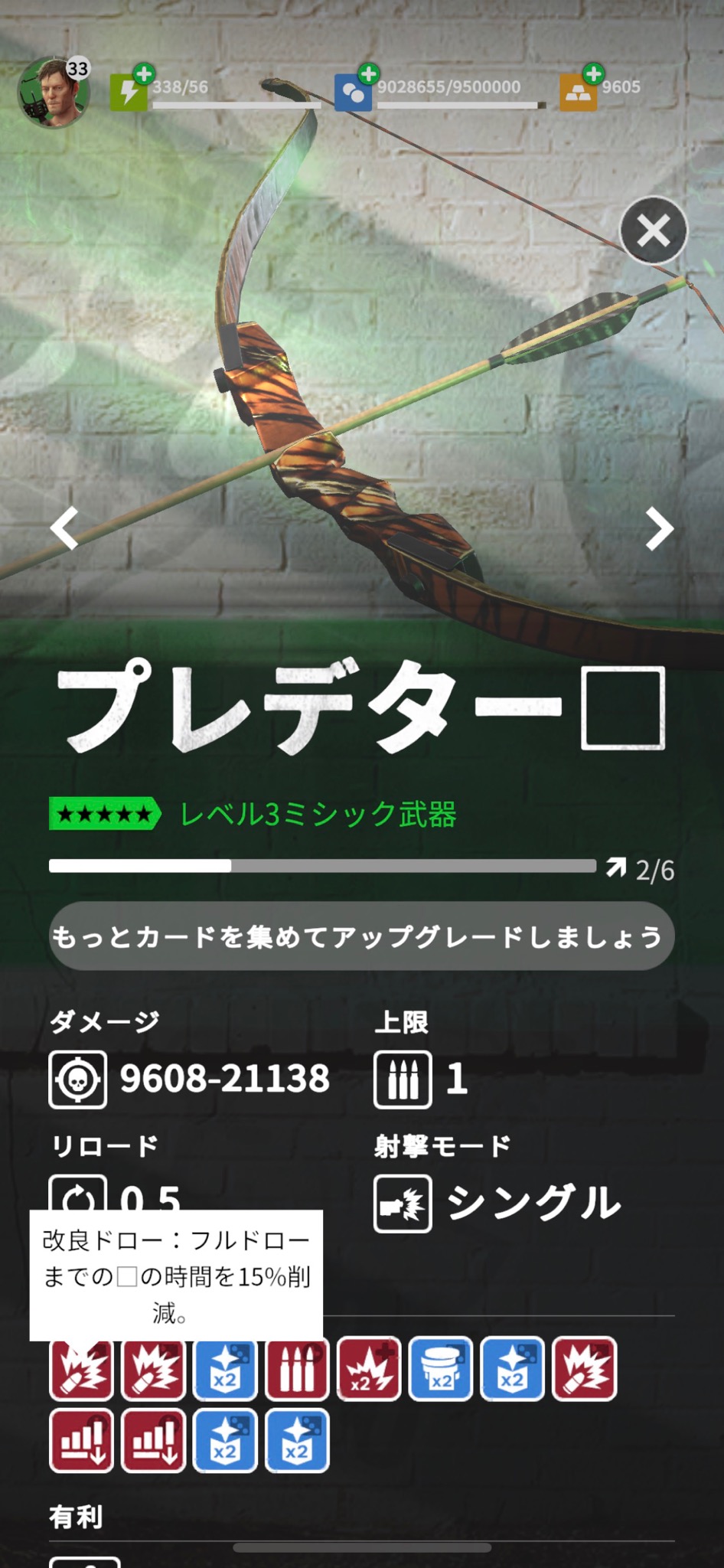Add more energy with the plus icon

click(x=144, y=74)
